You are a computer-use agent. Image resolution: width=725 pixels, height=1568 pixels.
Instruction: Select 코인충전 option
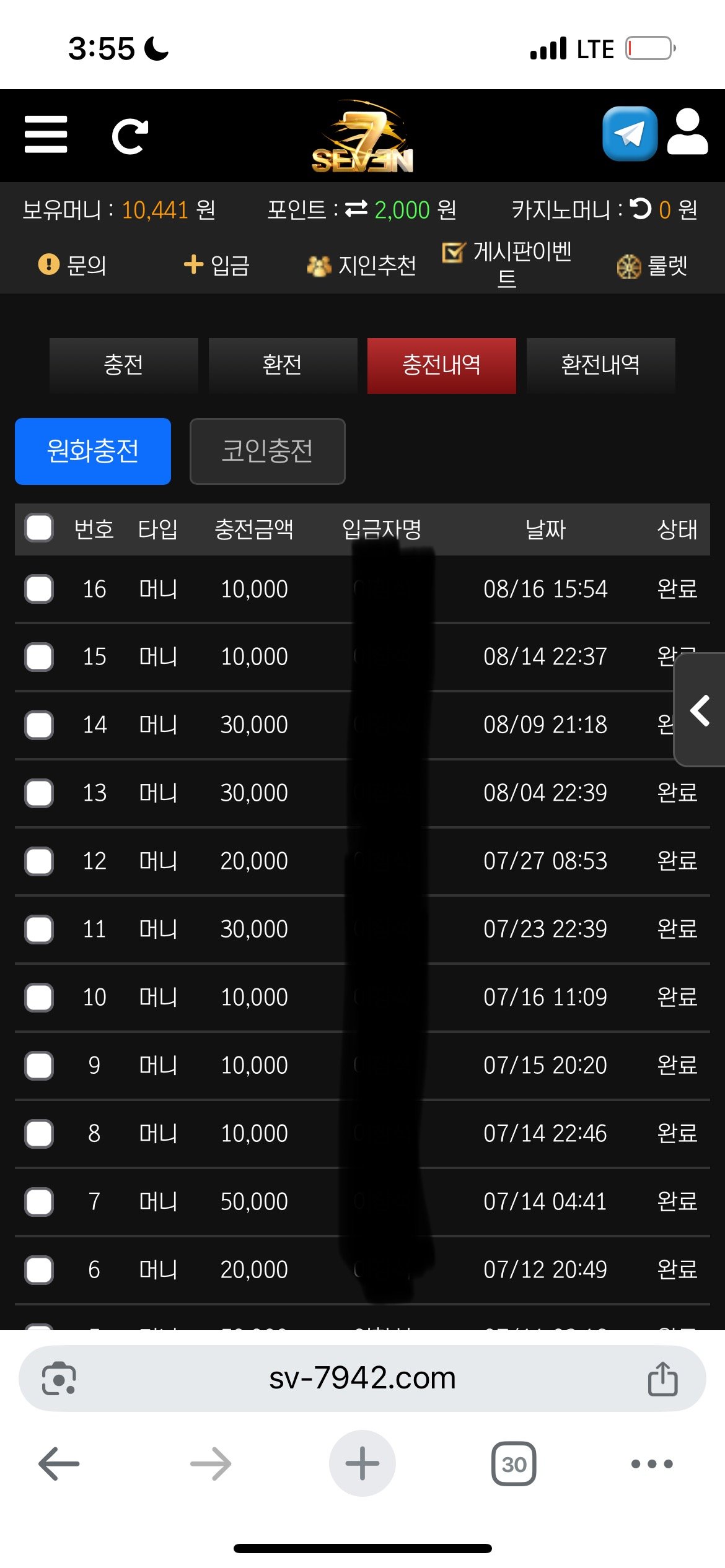pos(267,451)
